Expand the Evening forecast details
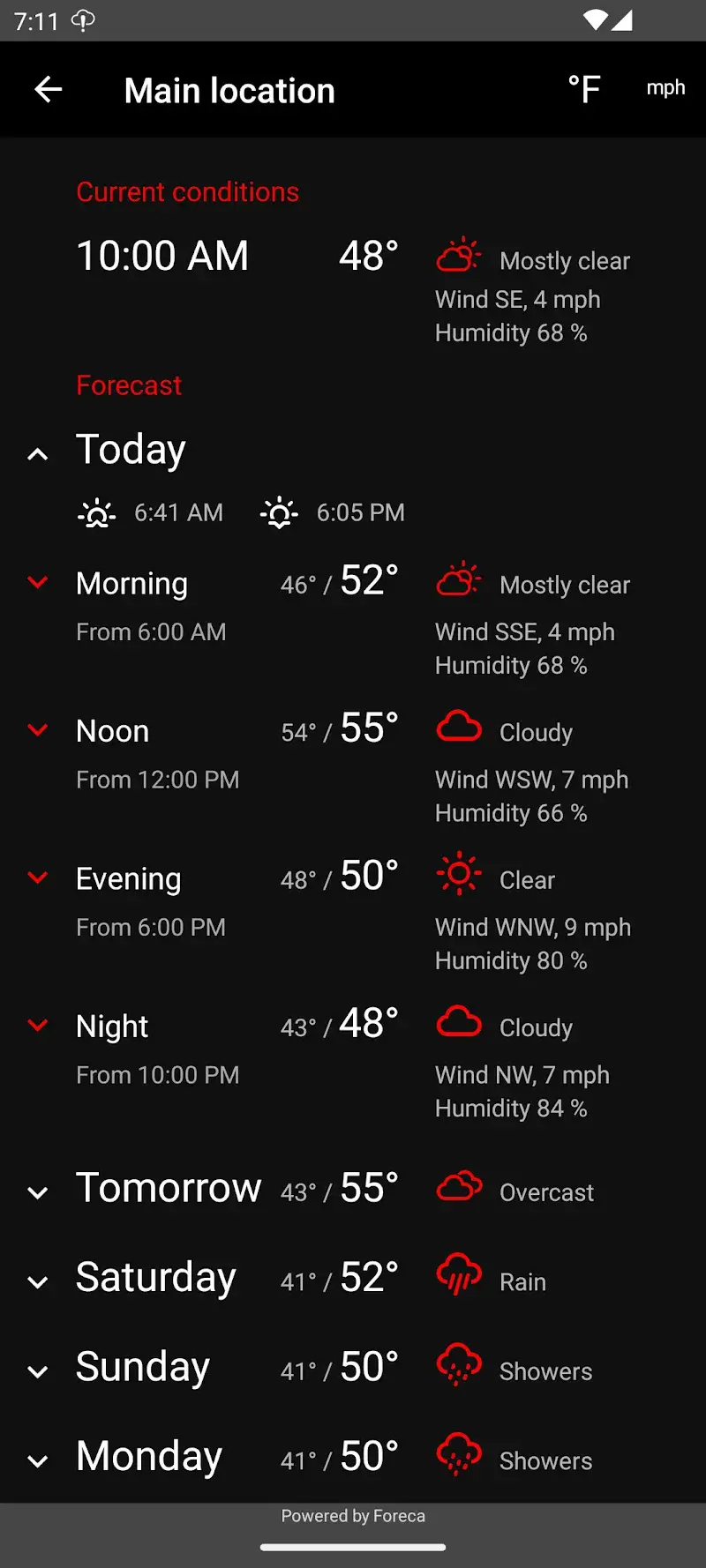The height and width of the screenshot is (1568, 706). (x=38, y=877)
